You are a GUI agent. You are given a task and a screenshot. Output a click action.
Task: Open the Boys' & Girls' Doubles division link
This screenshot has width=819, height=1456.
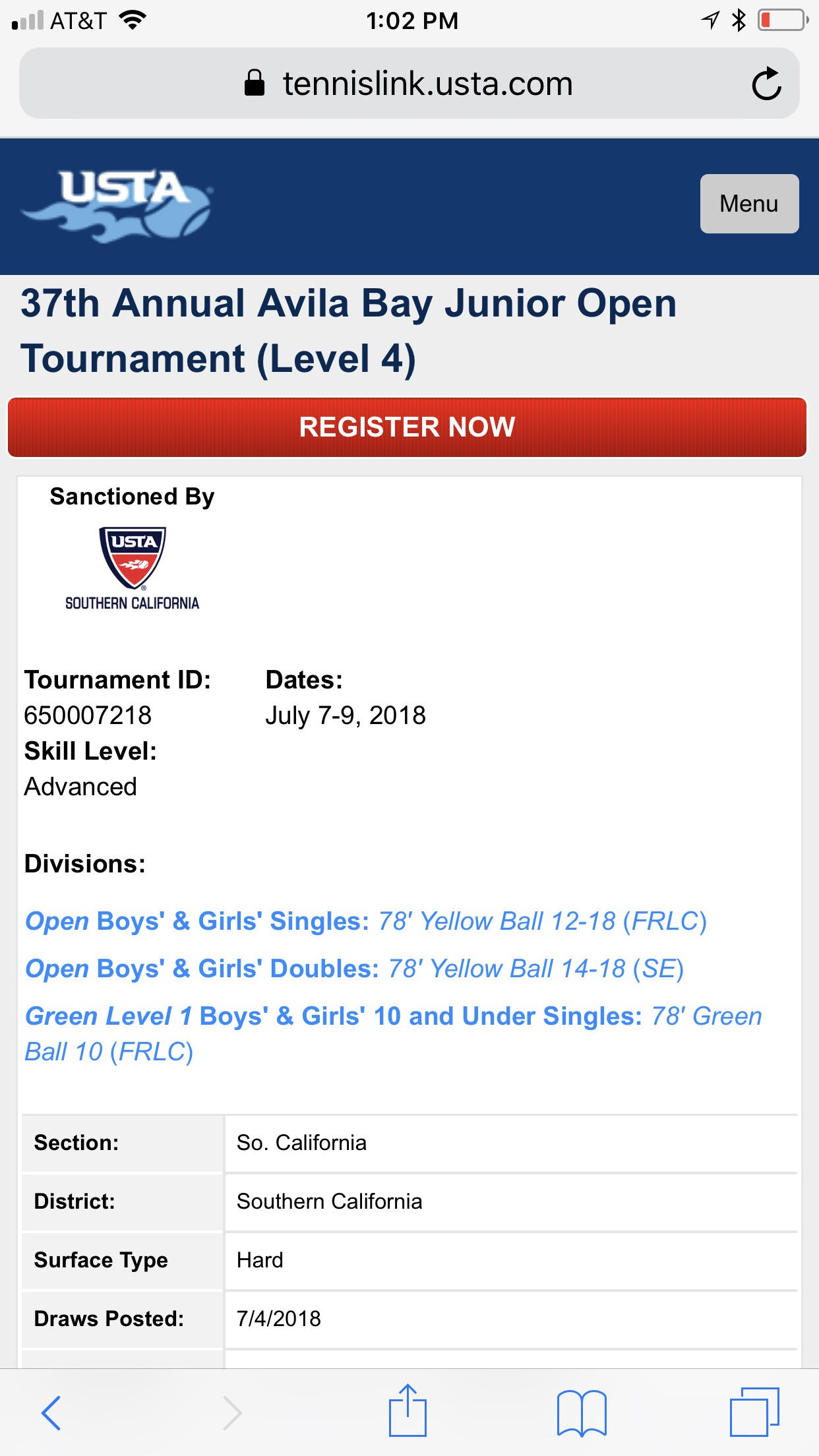[x=354, y=968]
